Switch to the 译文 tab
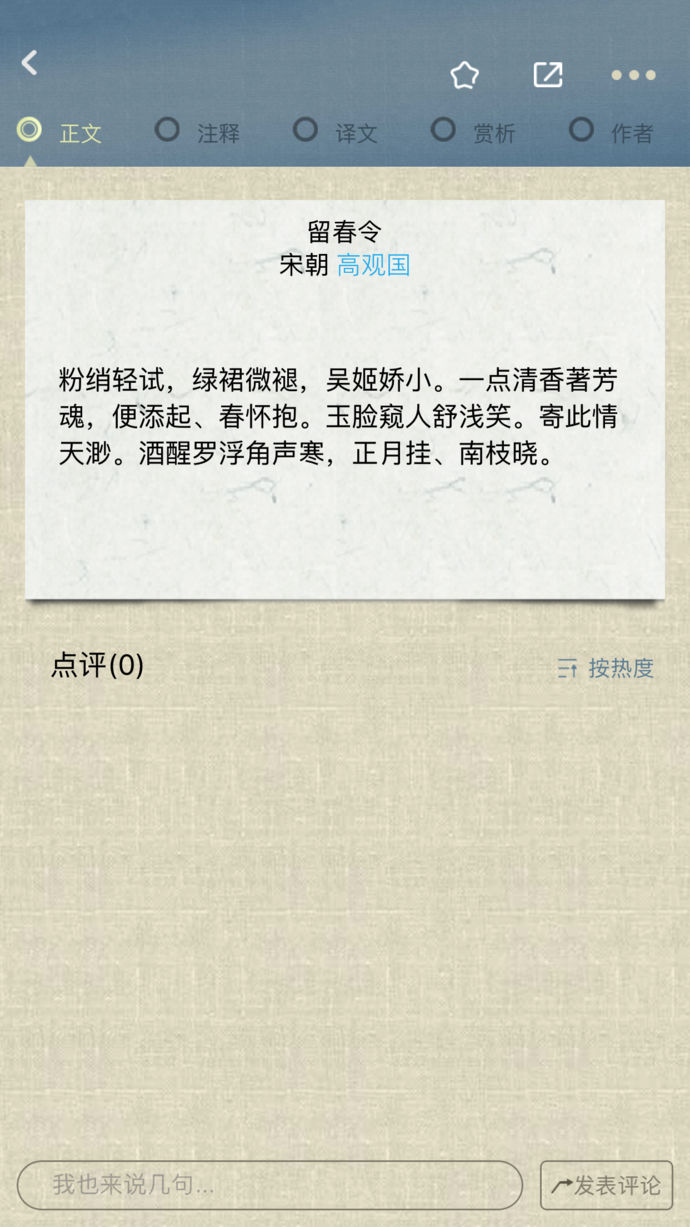This screenshot has height=1227, width=690. (x=337, y=132)
